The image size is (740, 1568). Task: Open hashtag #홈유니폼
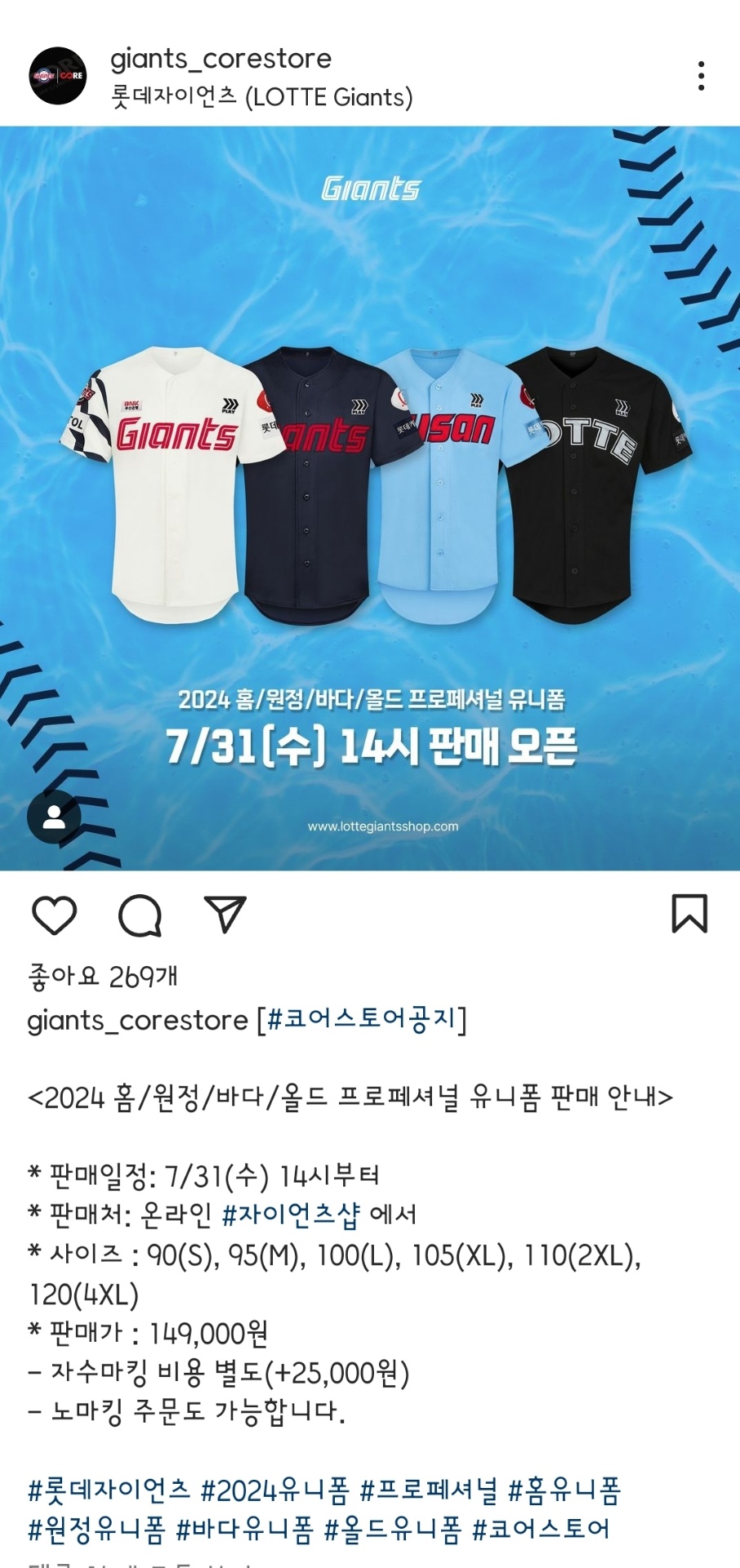coord(564,1490)
